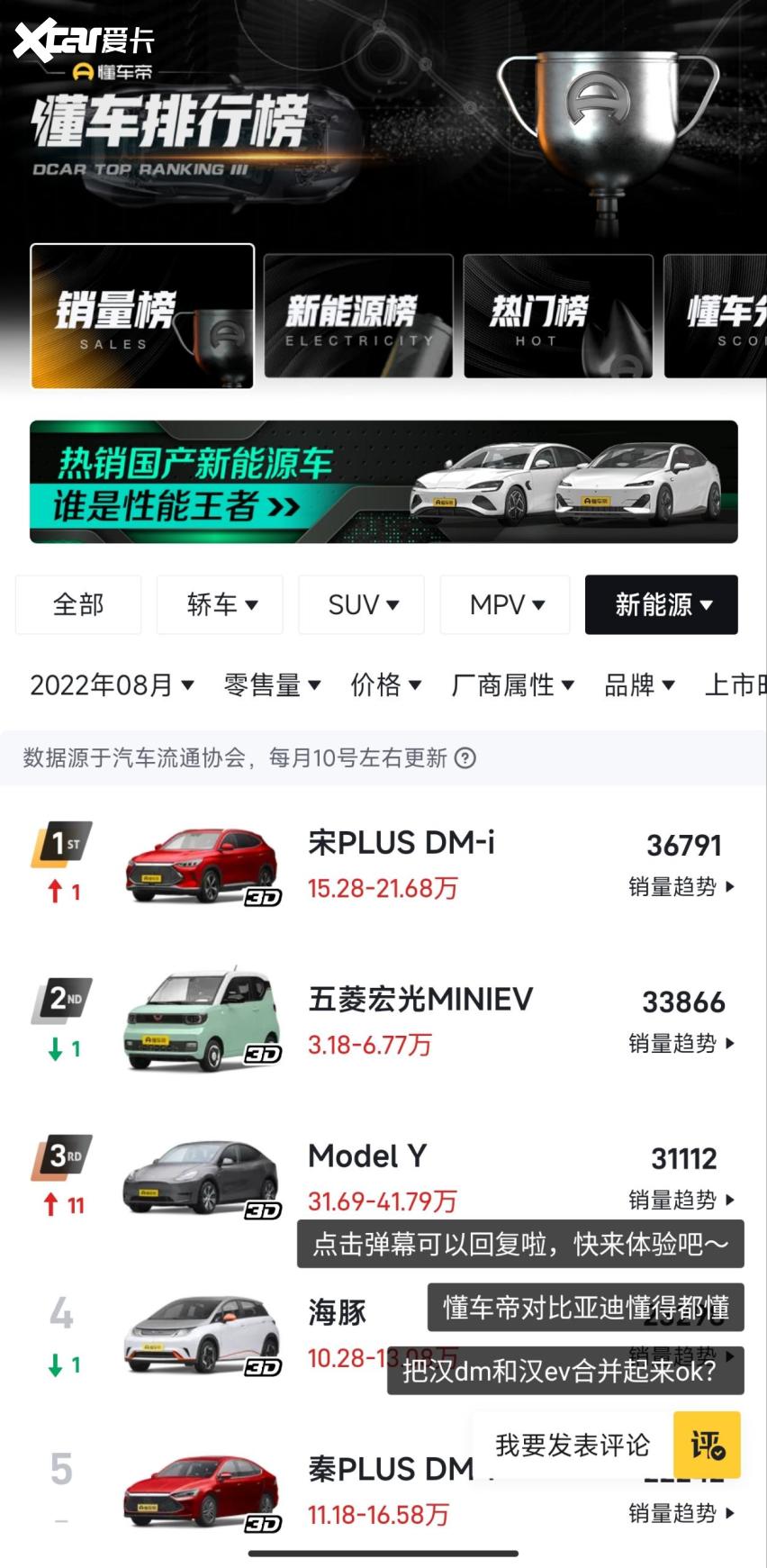This screenshot has height=1568, width=767.
Task: Open the 热销国产新能源车 banner
Action: click(383, 482)
